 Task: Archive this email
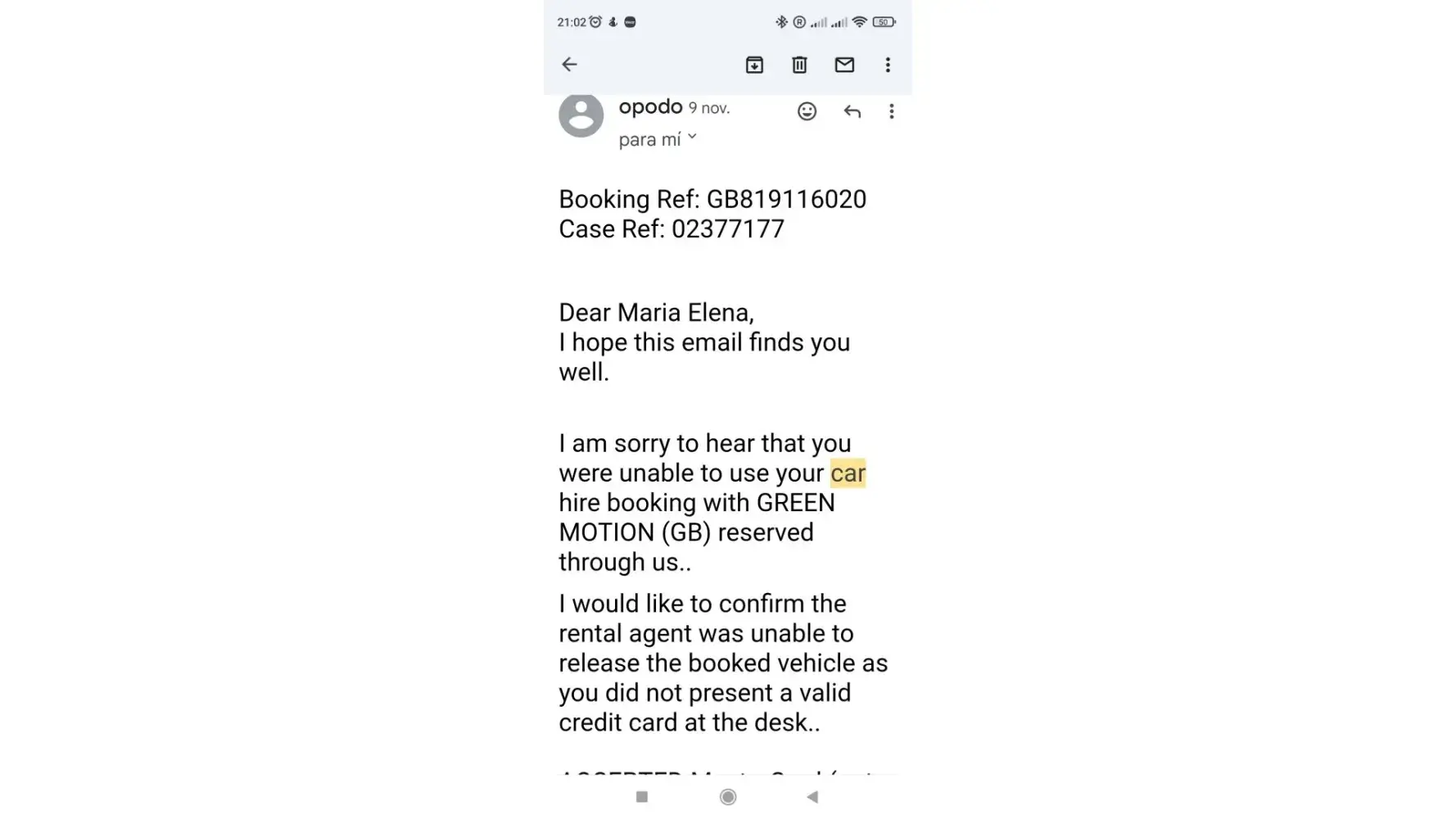pyautogui.click(x=754, y=65)
